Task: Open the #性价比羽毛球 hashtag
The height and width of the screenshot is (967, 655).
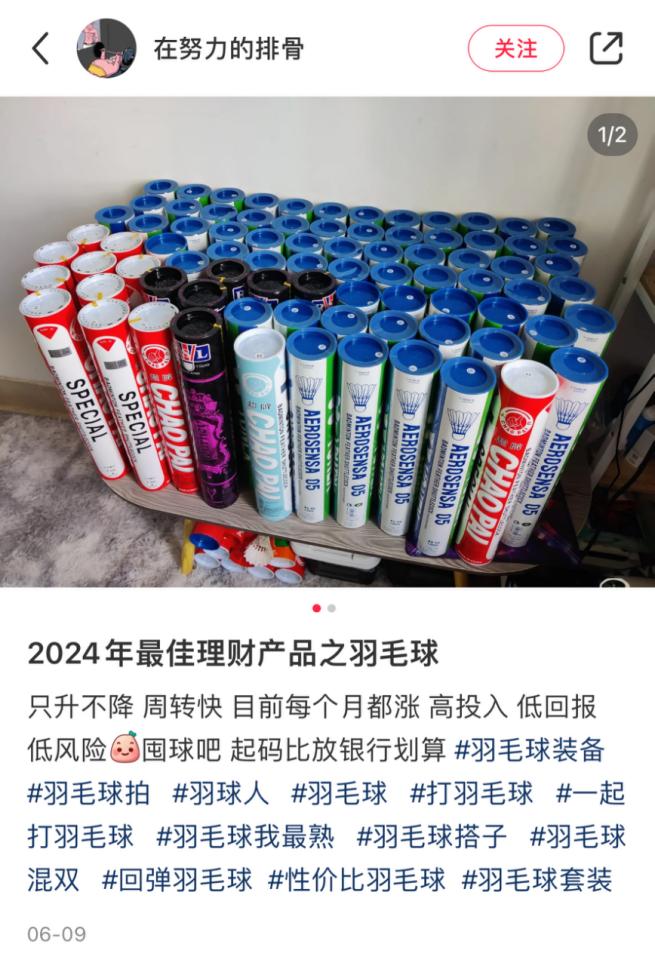Action: tap(356, 880)
